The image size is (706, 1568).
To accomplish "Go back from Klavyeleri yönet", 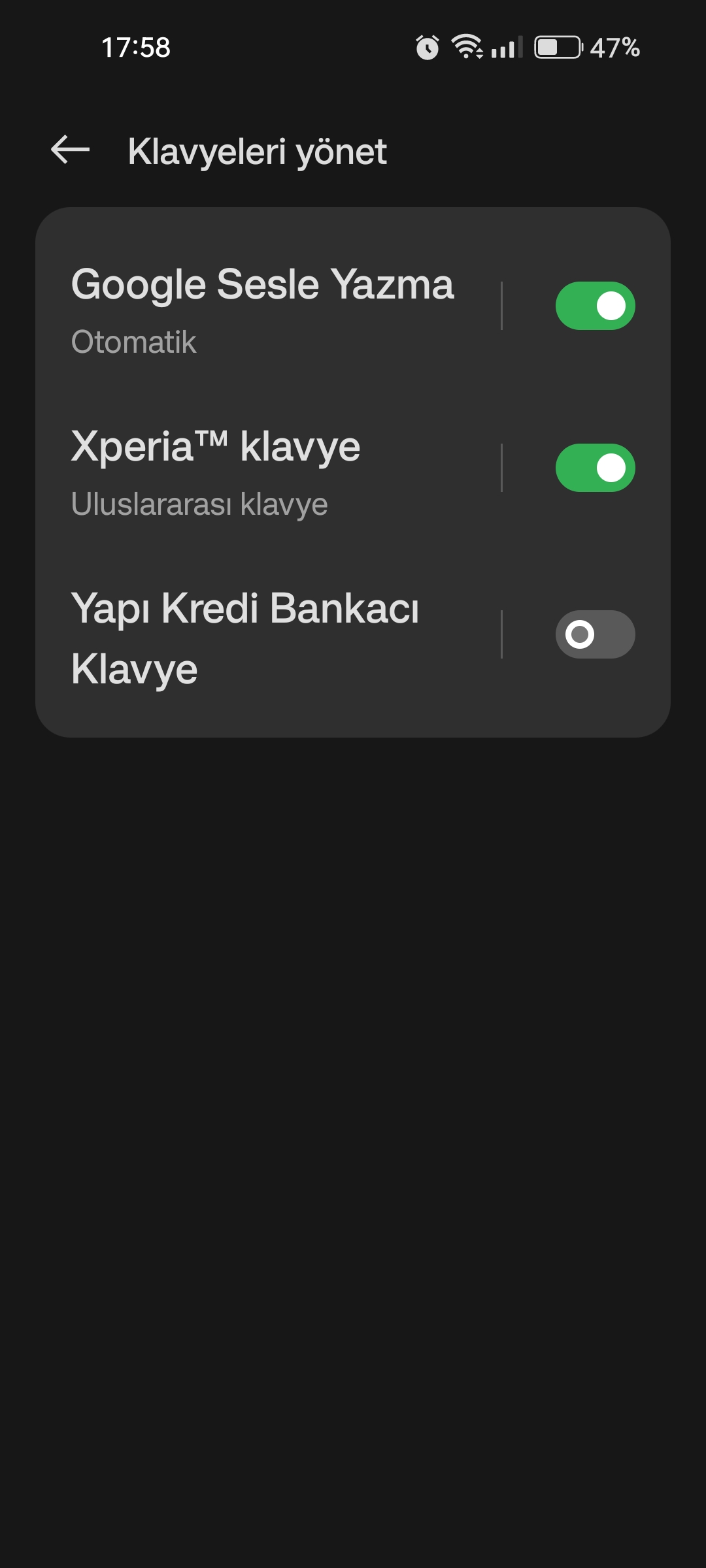I will [71, 151].
